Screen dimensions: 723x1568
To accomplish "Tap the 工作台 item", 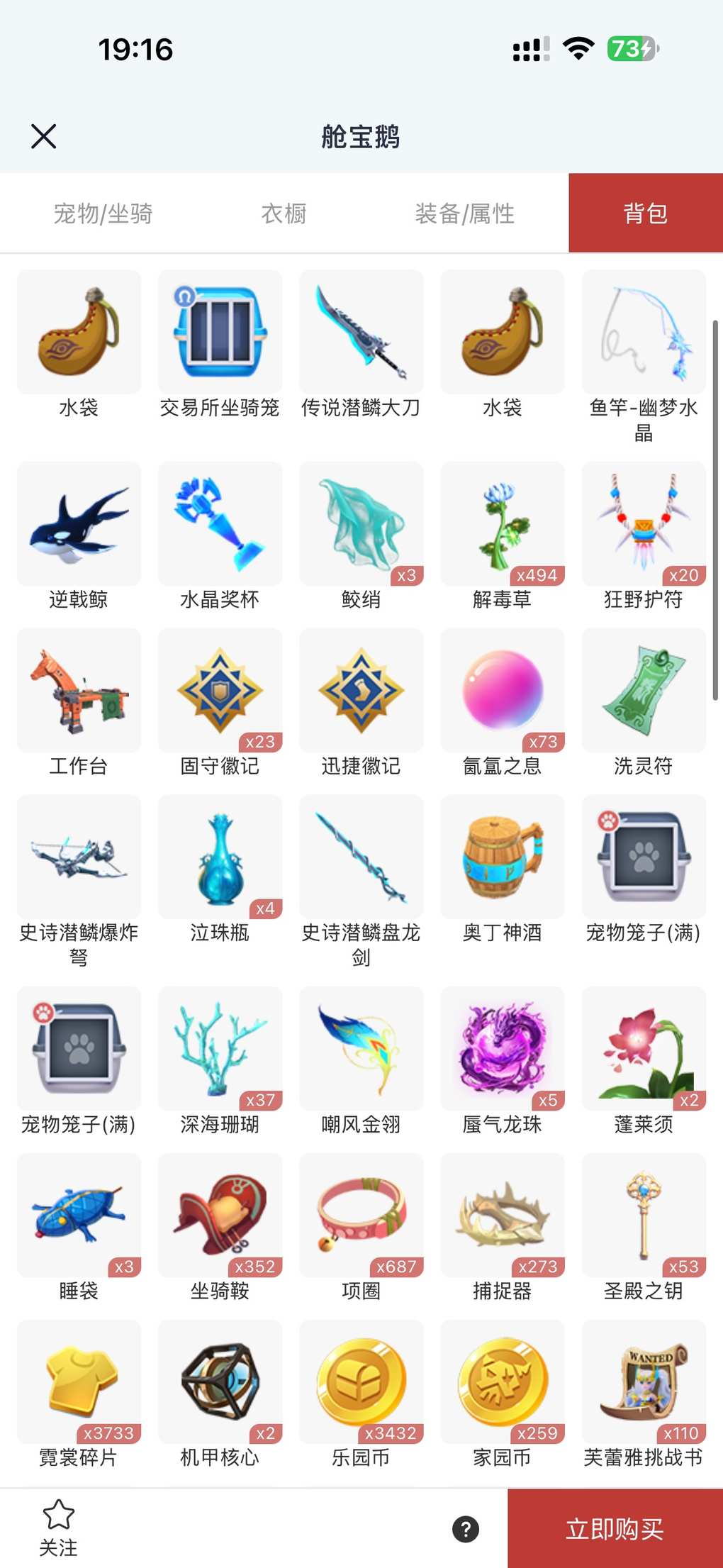I will 79,690.
